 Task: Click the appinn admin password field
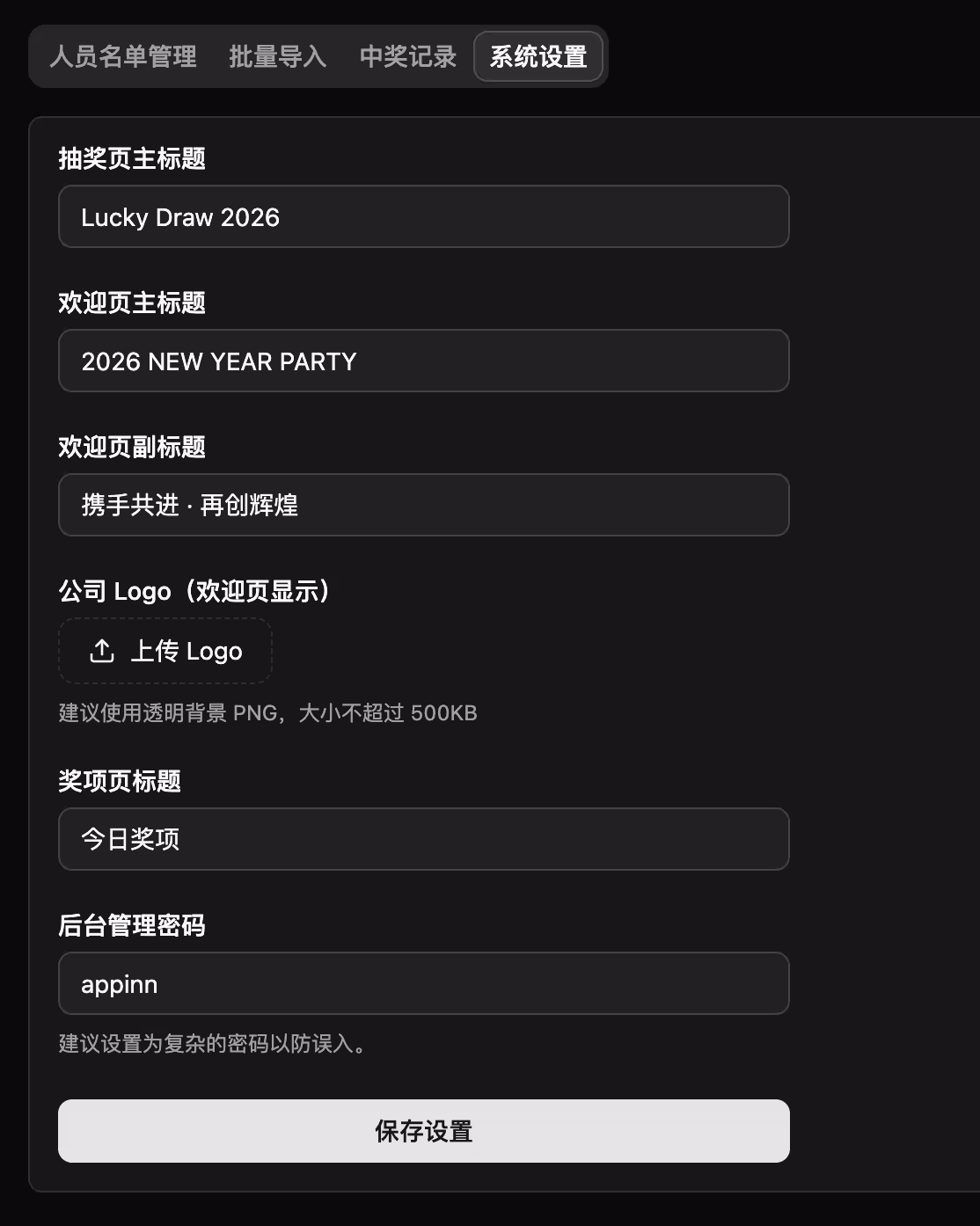click(x=423, y=983)
